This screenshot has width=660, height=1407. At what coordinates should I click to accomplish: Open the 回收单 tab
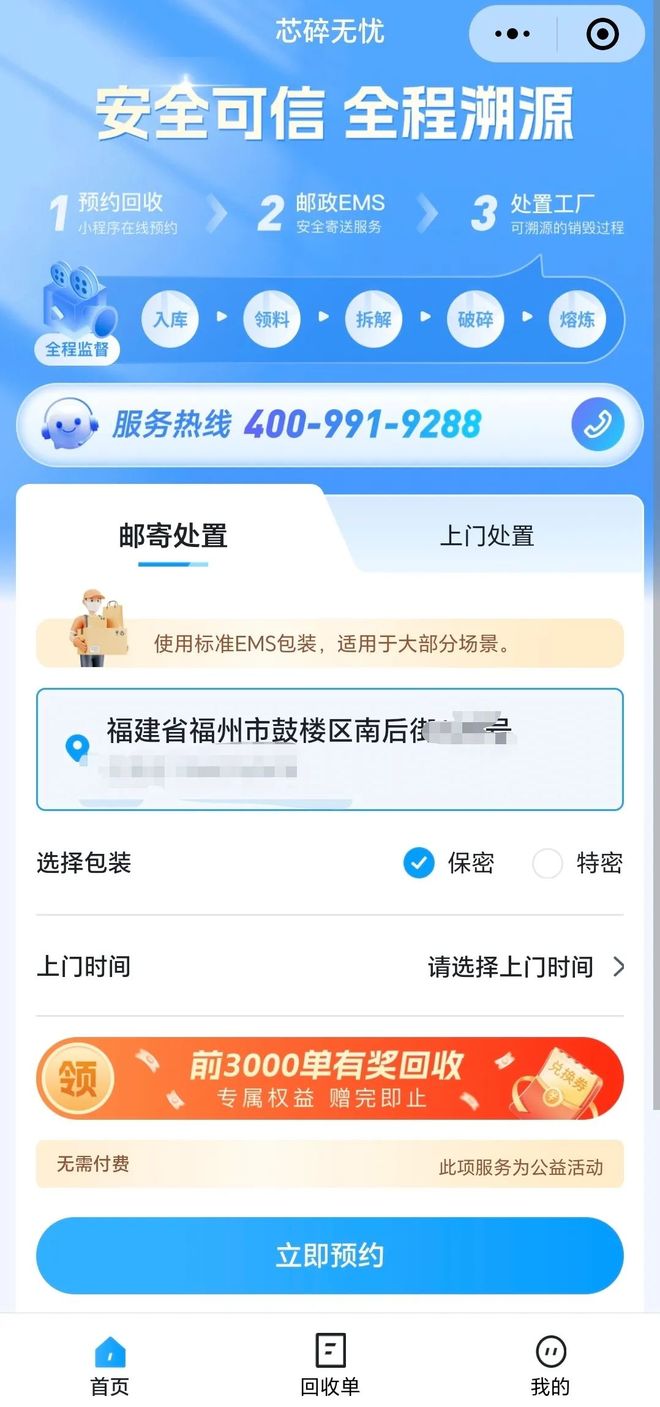tap(329, 1365)
